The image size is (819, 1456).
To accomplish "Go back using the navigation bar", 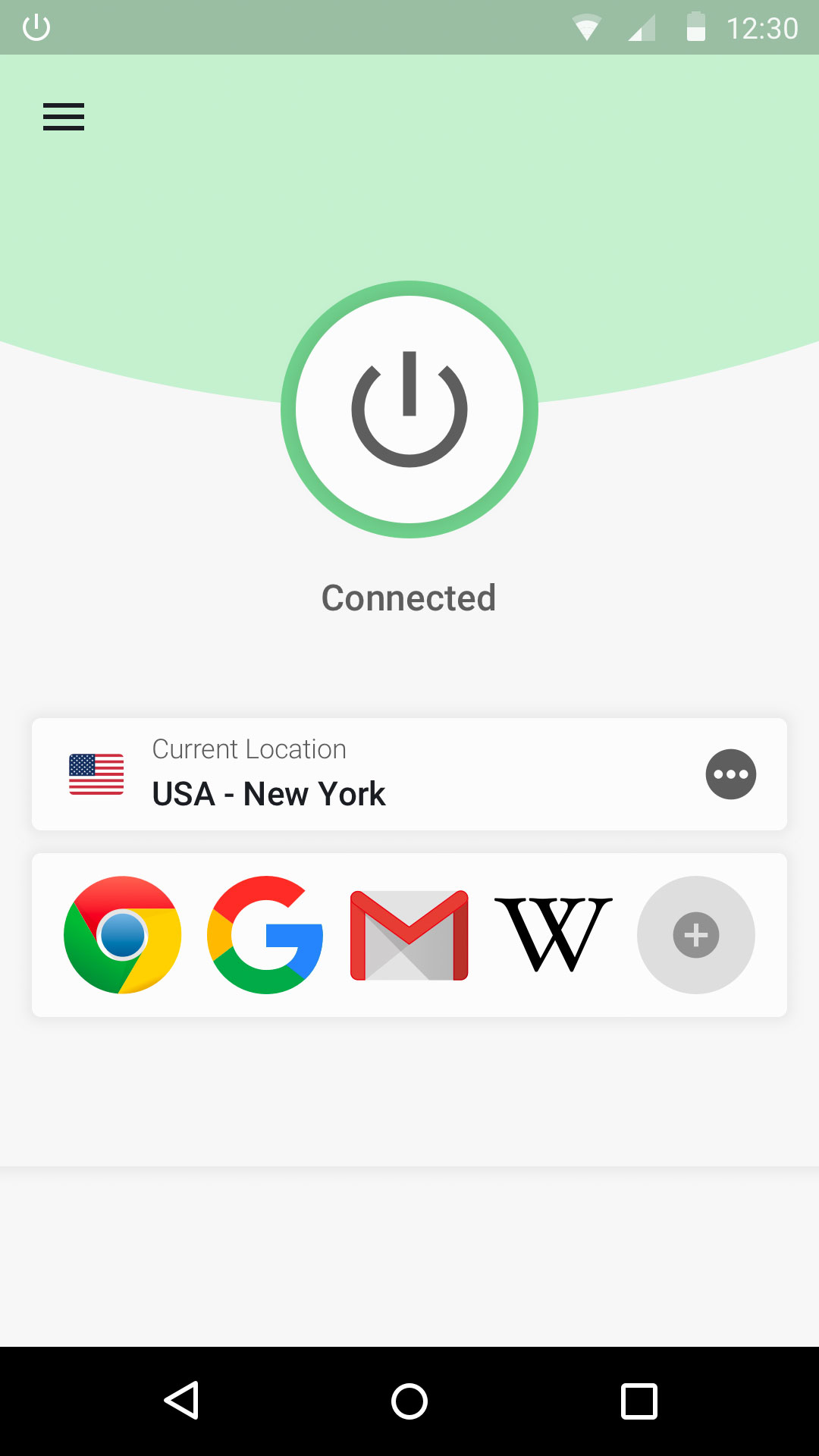I will [182, 1401].
